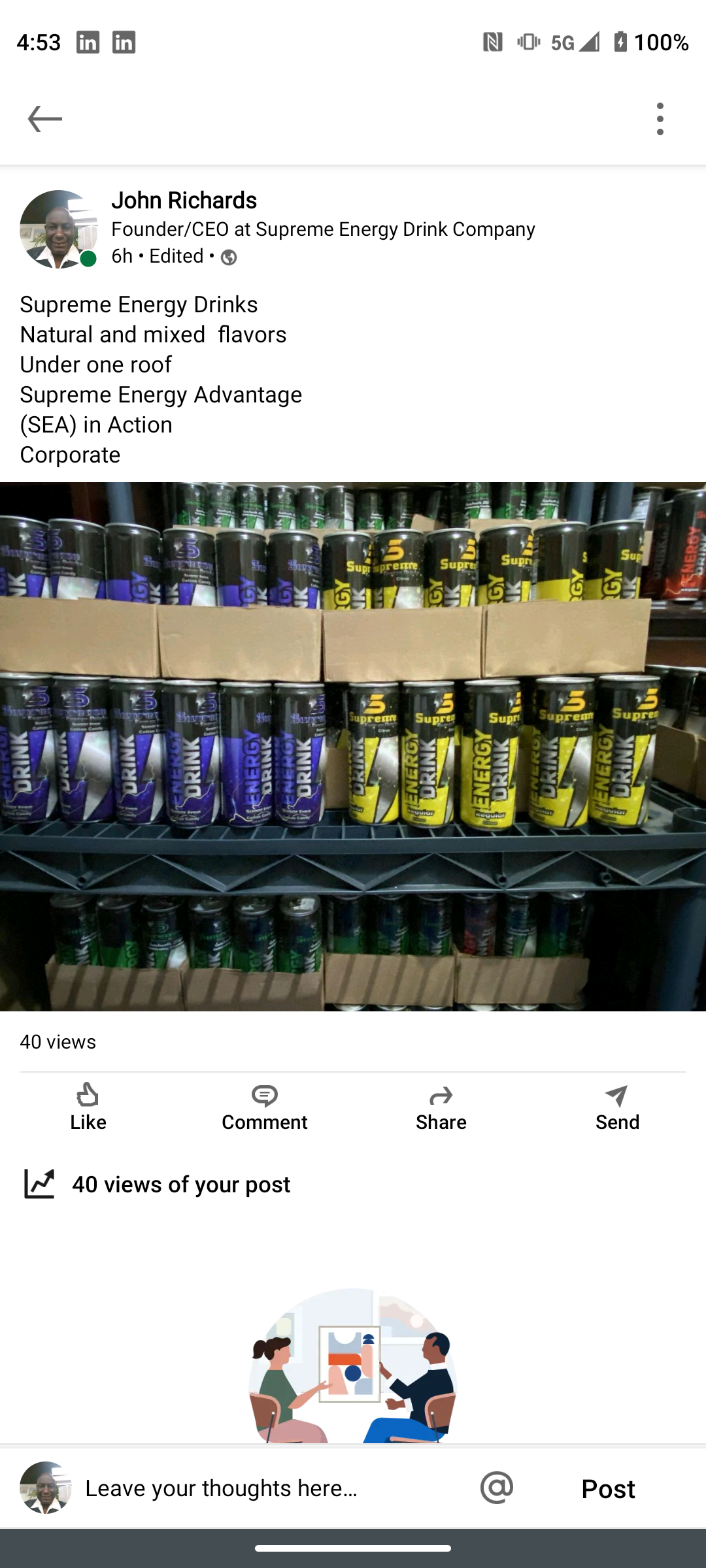Open the three-dot overflow menu
This screenshot has height=1568, width=706.
[660, 119]
